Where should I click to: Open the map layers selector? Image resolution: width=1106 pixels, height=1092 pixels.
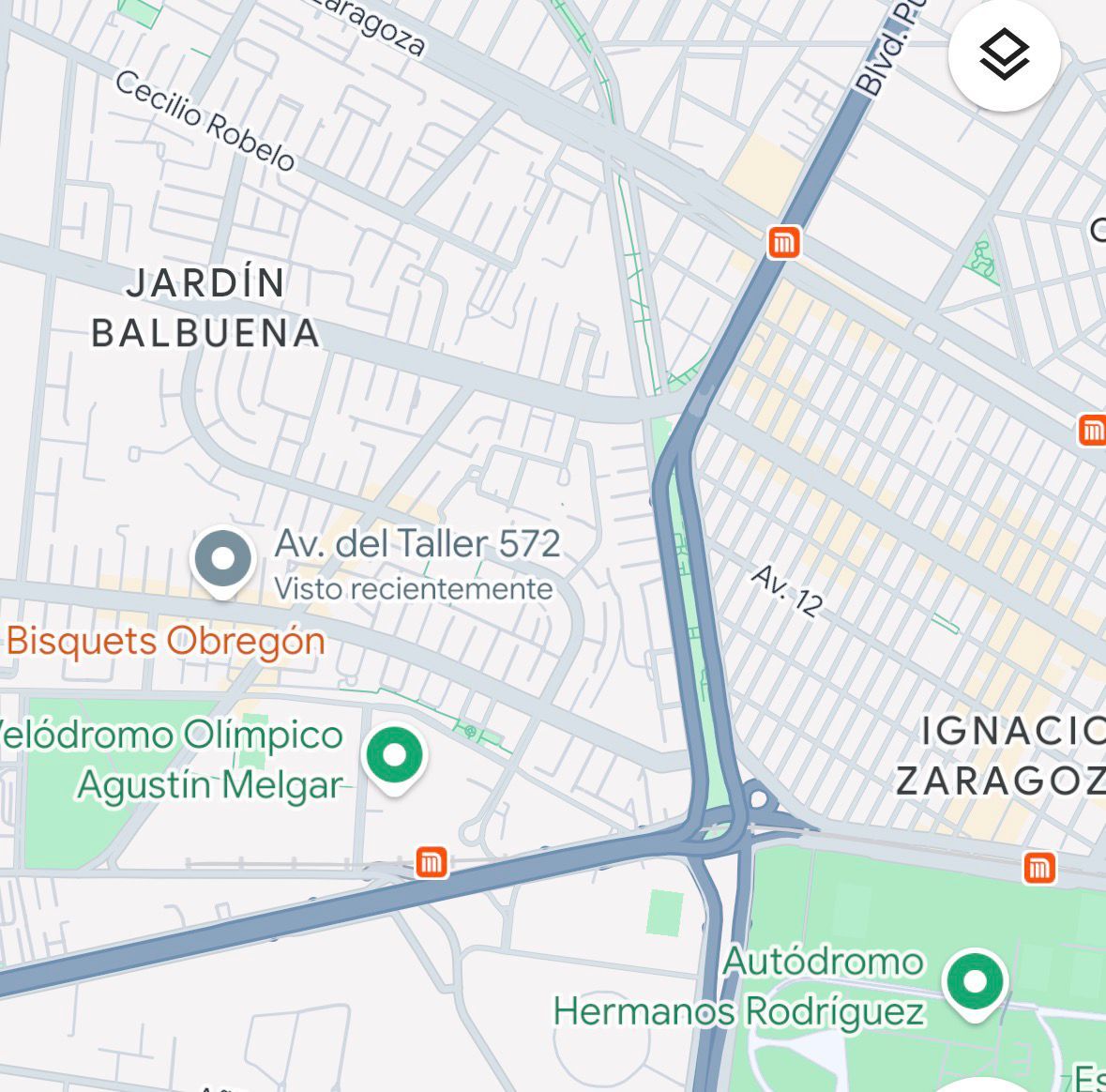click(1004, 54)
